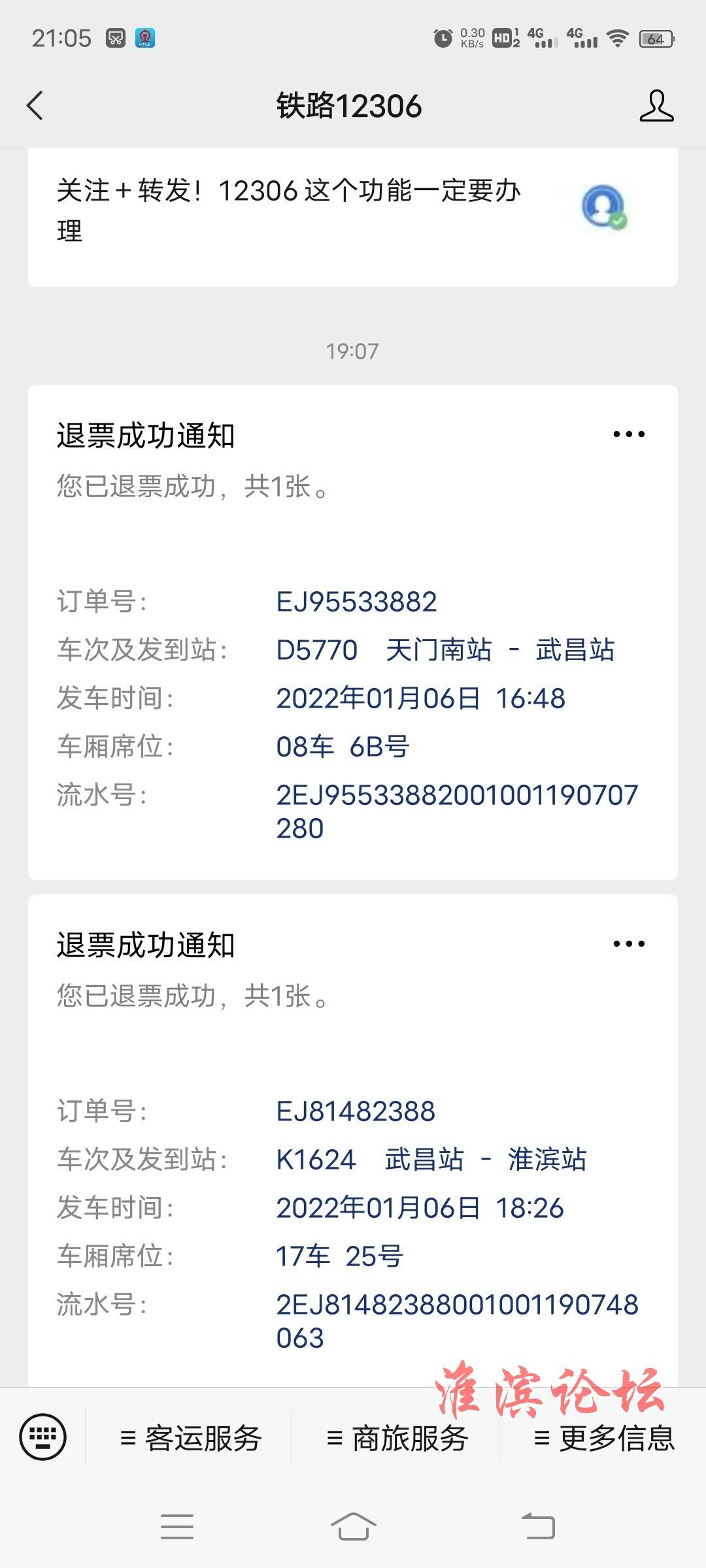Open the D5770 refund notification card

coord(353,632)
